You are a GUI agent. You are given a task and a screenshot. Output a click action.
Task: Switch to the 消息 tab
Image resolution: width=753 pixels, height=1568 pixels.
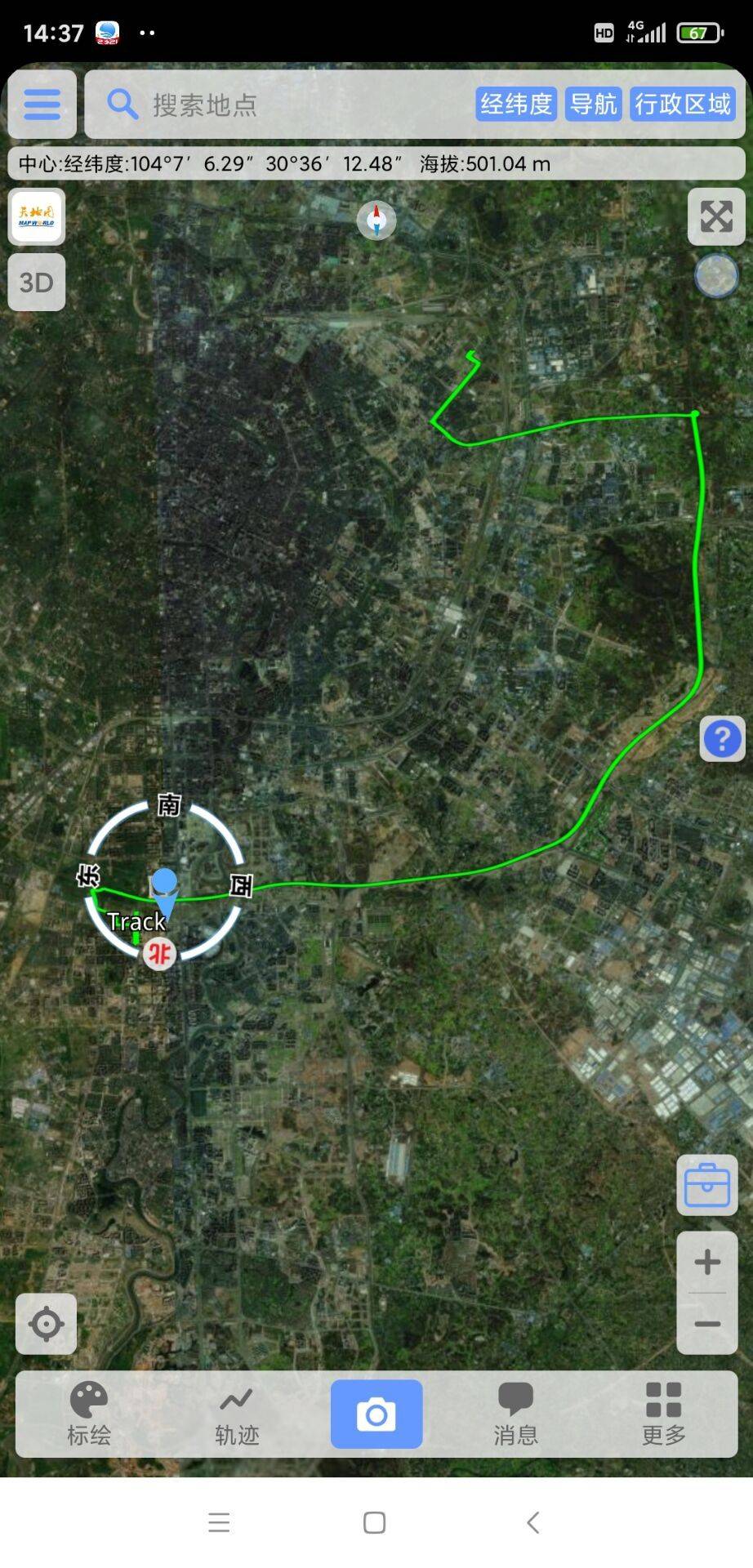[x=515, y=1414]
